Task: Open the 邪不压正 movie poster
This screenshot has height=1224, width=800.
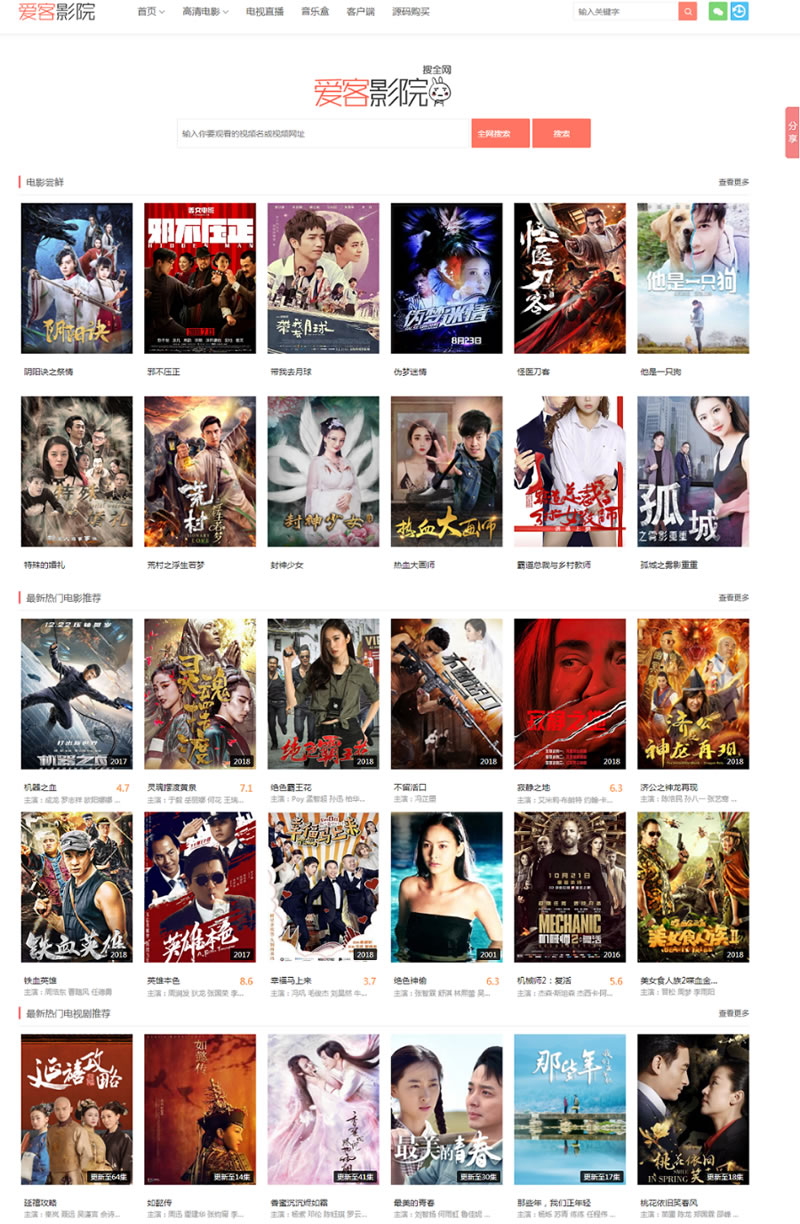Action: tap(200, 278)
